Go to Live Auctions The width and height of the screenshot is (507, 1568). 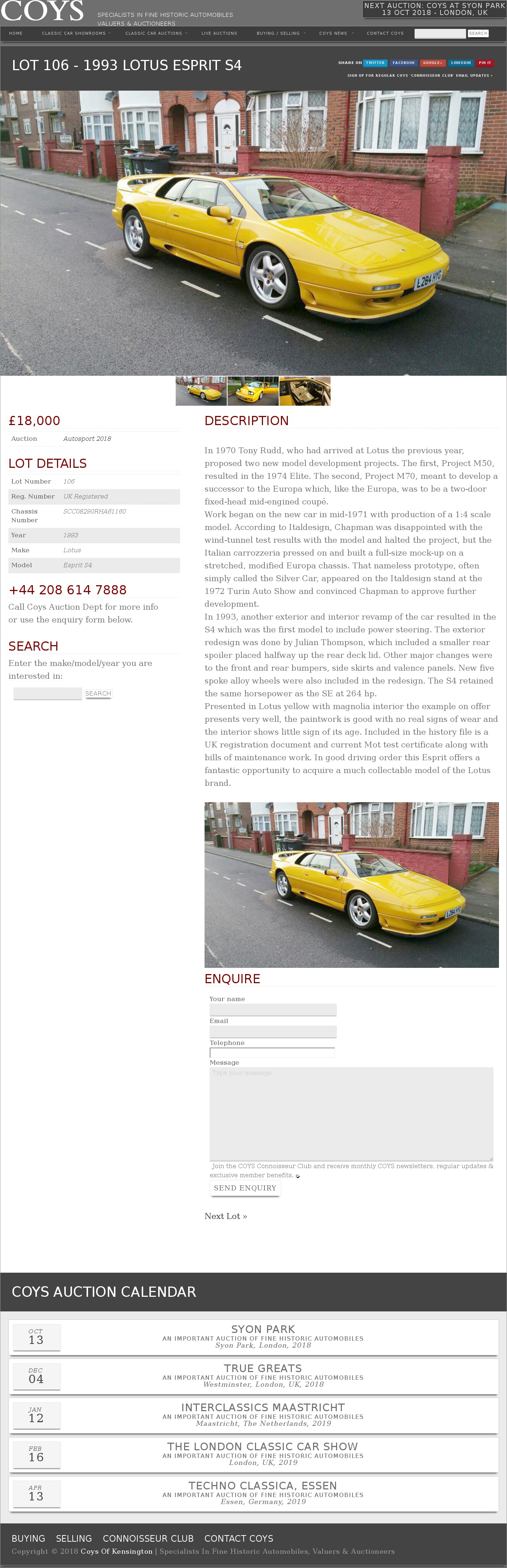coord(219,34)
